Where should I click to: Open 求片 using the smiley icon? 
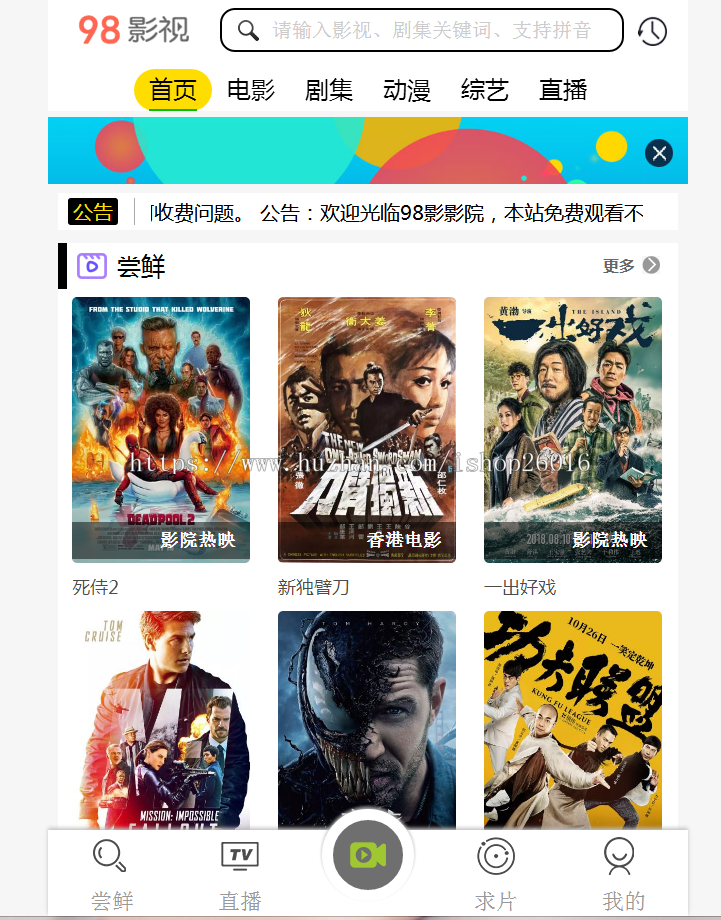495,857
